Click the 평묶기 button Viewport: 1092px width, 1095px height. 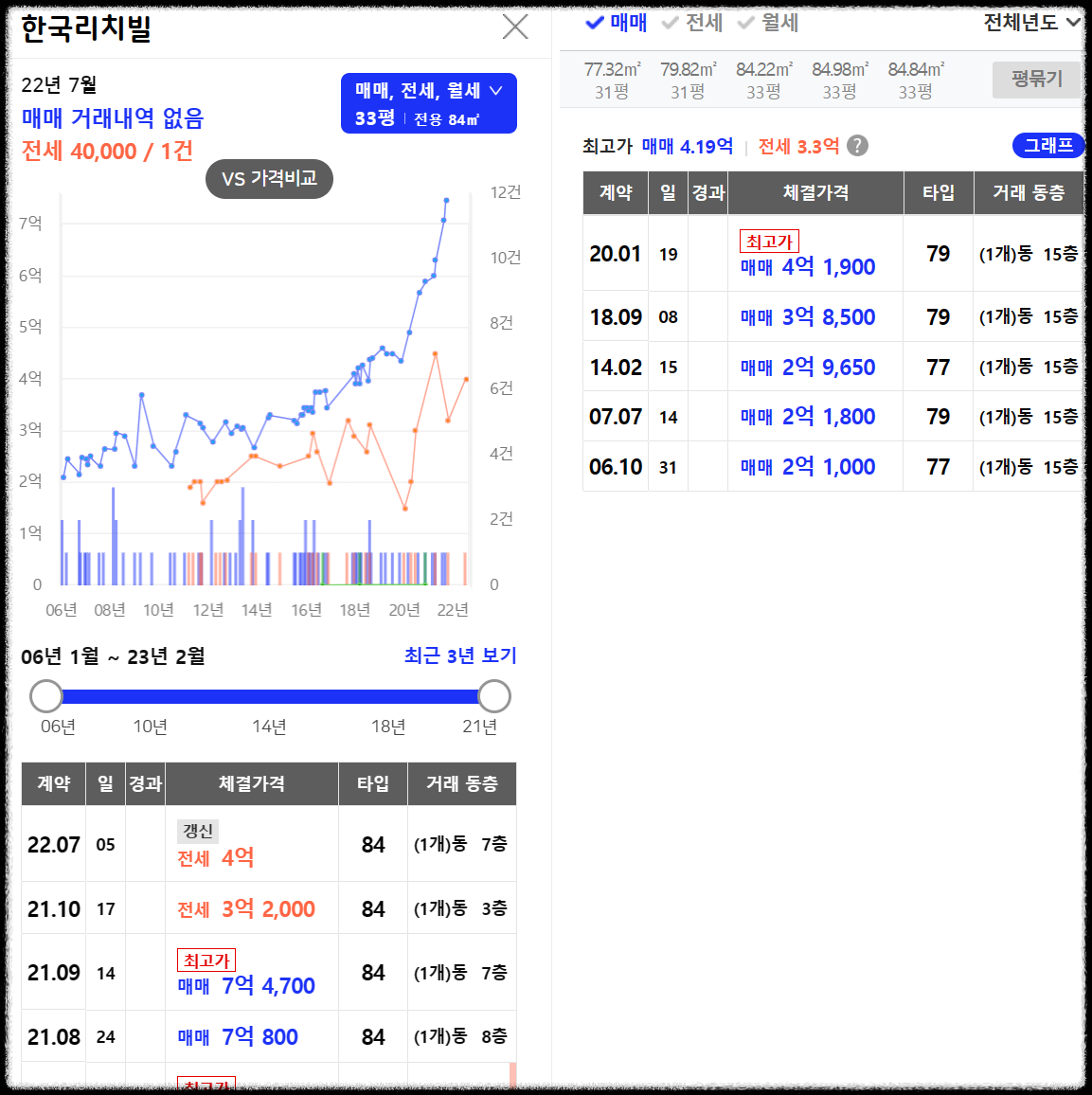point(1036,80)
